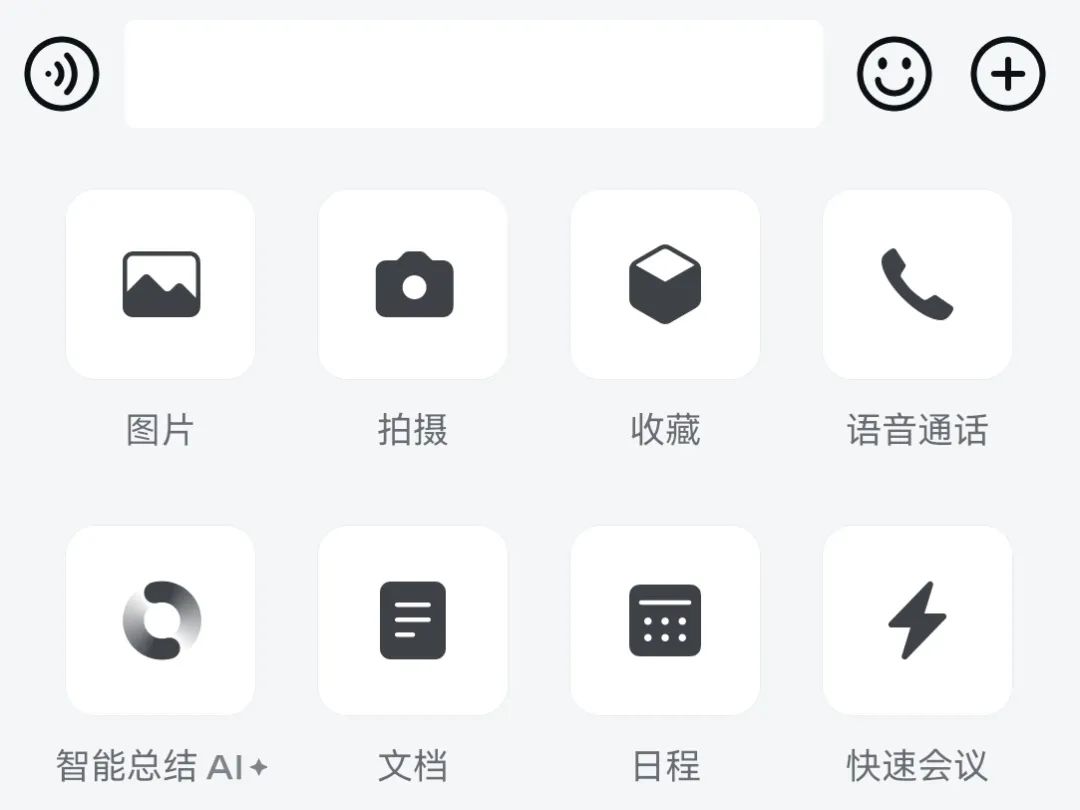Select 图片 to send a photo

161,284
